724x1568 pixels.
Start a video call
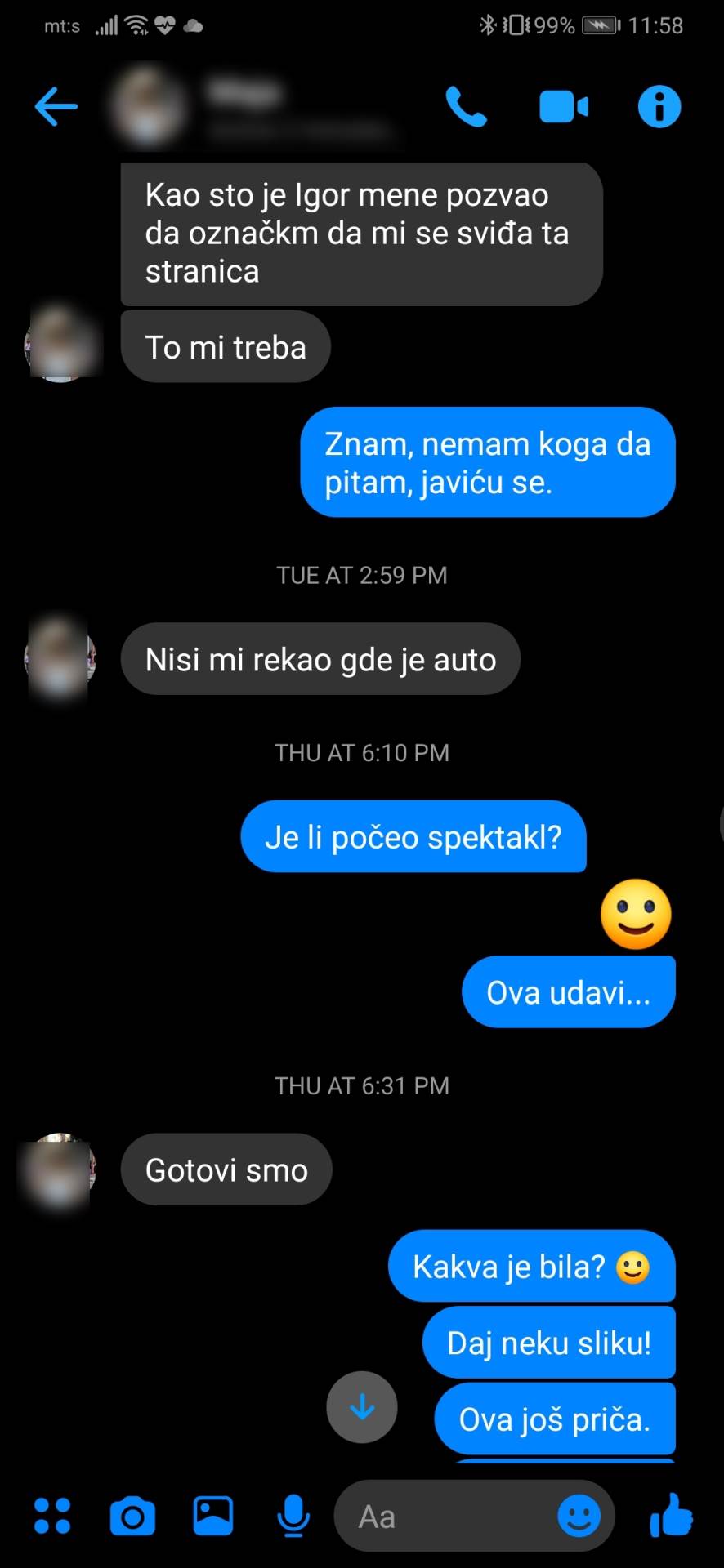tap(562, 106)
